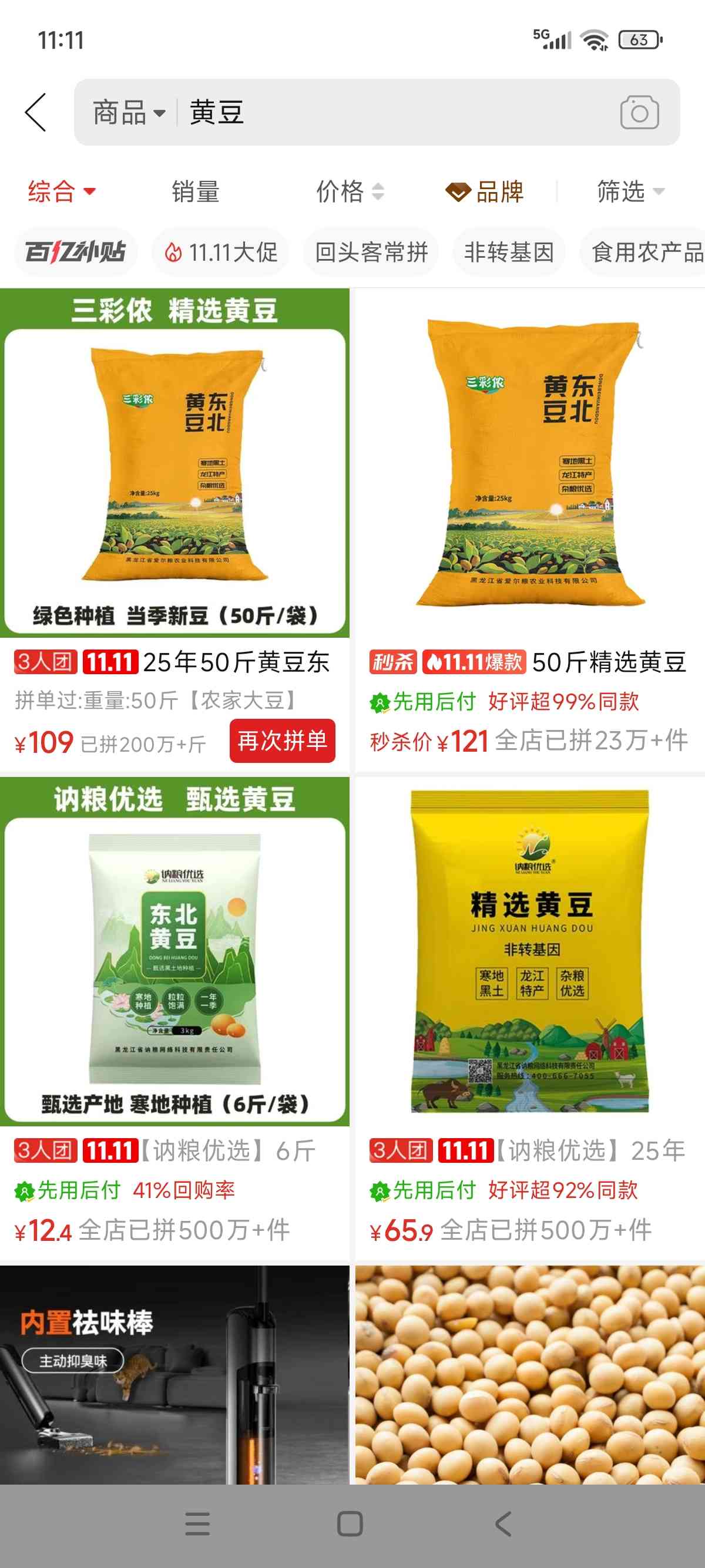Open the 筛选 filter panel
This screenshot has width=705, height=1568.
point(630,191)
